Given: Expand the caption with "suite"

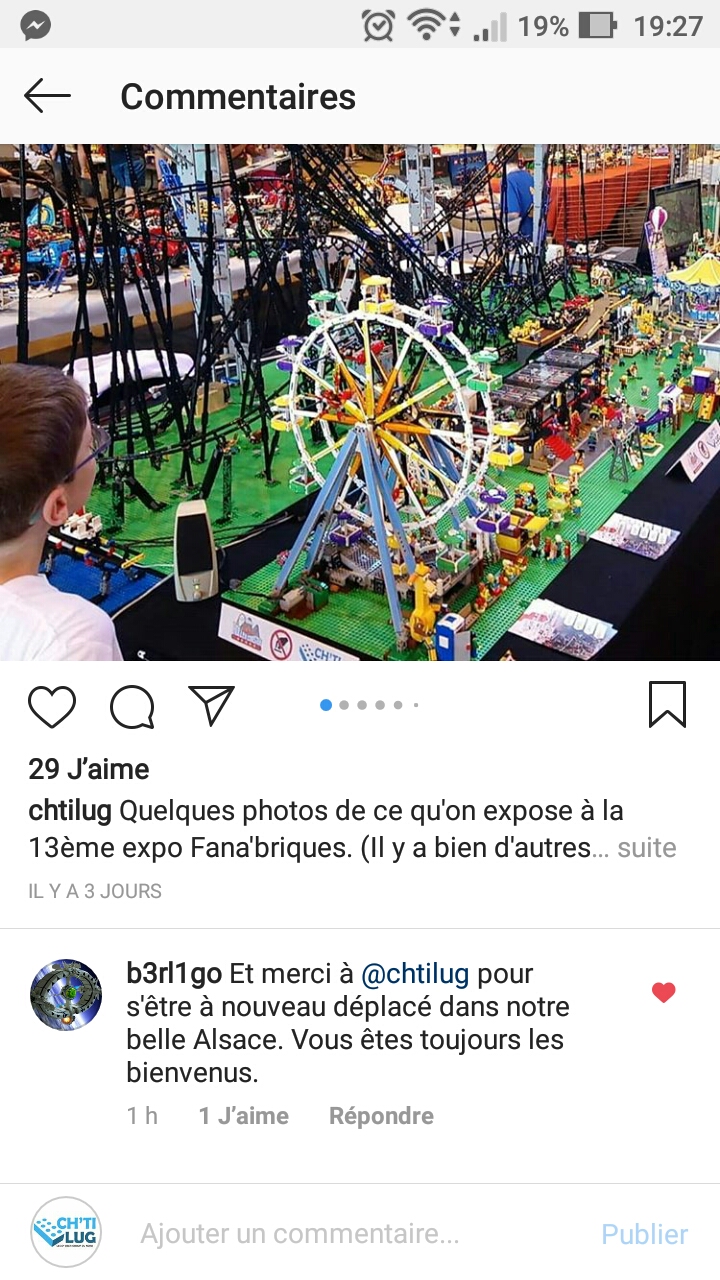Looking at the screenshot, I should [646, 848].
